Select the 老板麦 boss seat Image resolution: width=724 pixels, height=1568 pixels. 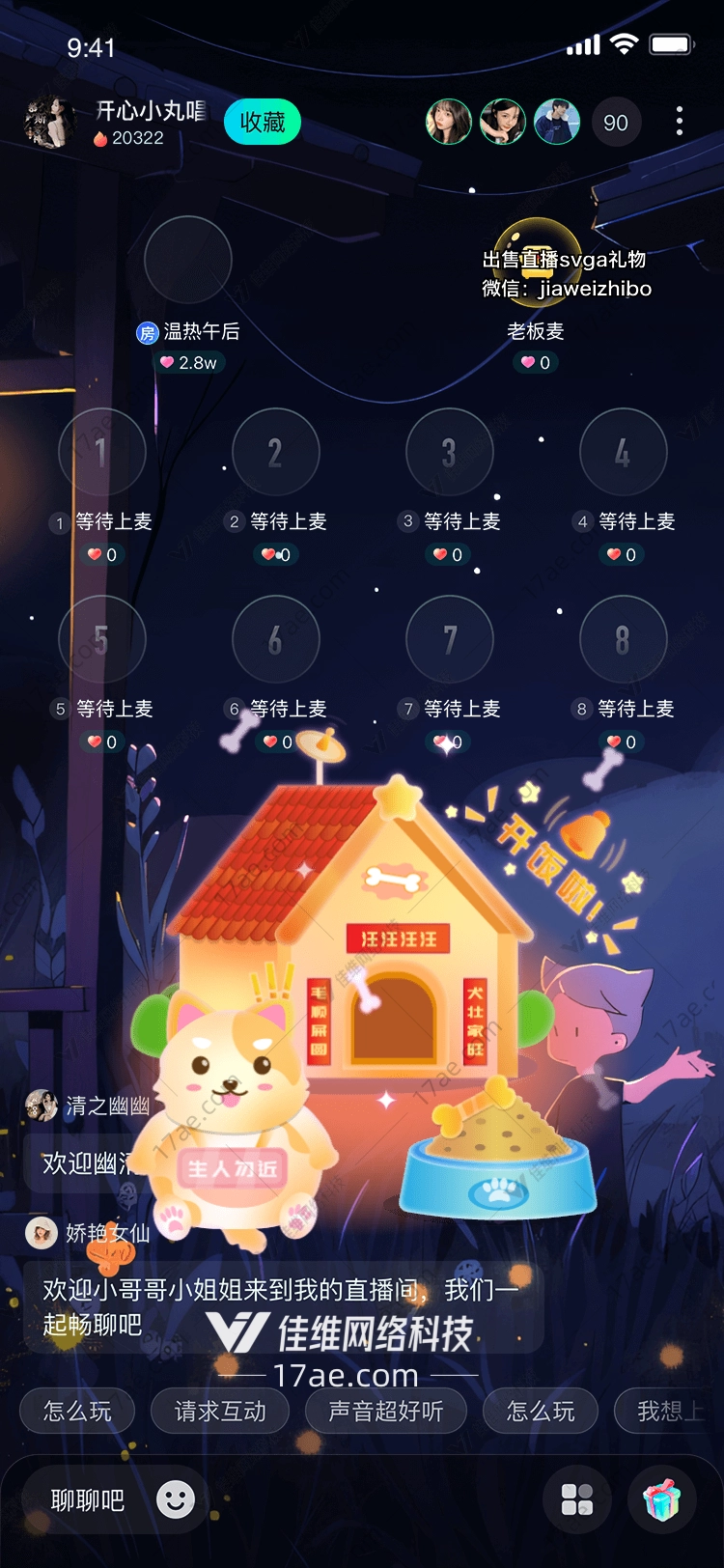click(537, 263)
